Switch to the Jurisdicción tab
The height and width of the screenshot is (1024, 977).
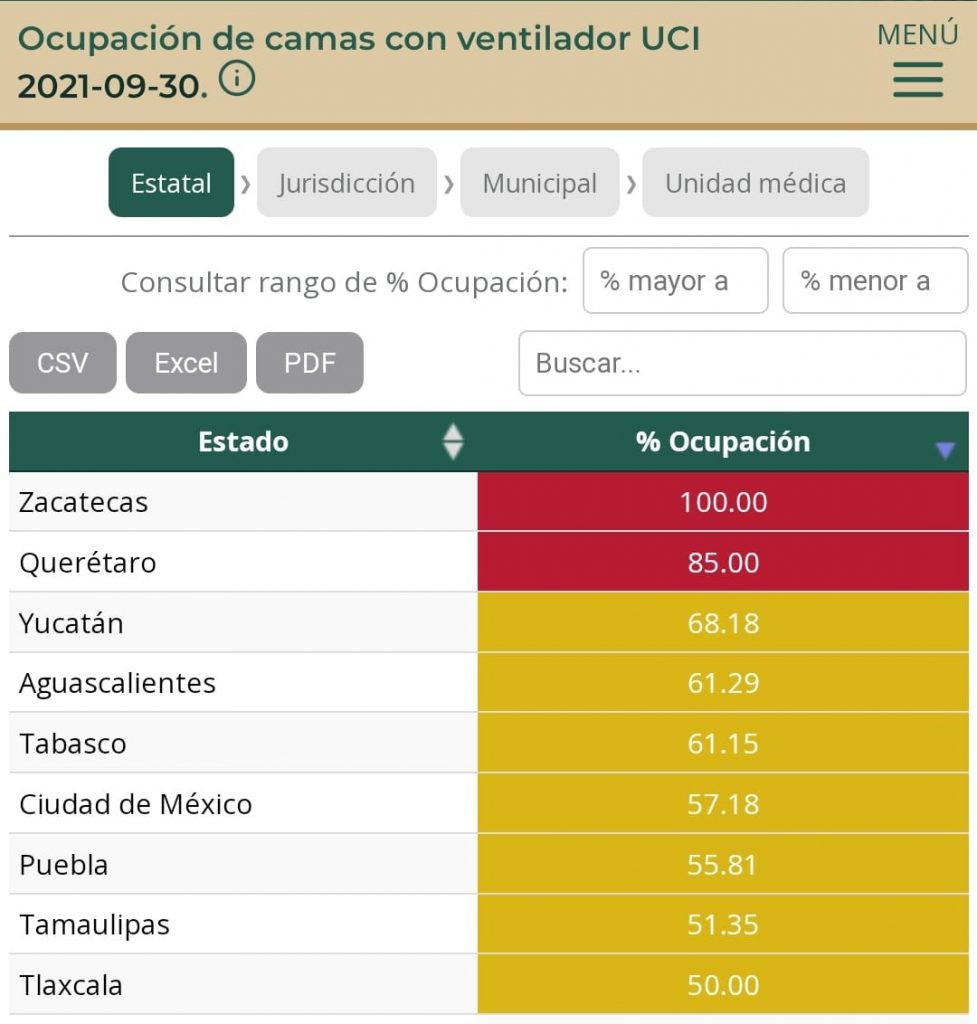point(346,183)
